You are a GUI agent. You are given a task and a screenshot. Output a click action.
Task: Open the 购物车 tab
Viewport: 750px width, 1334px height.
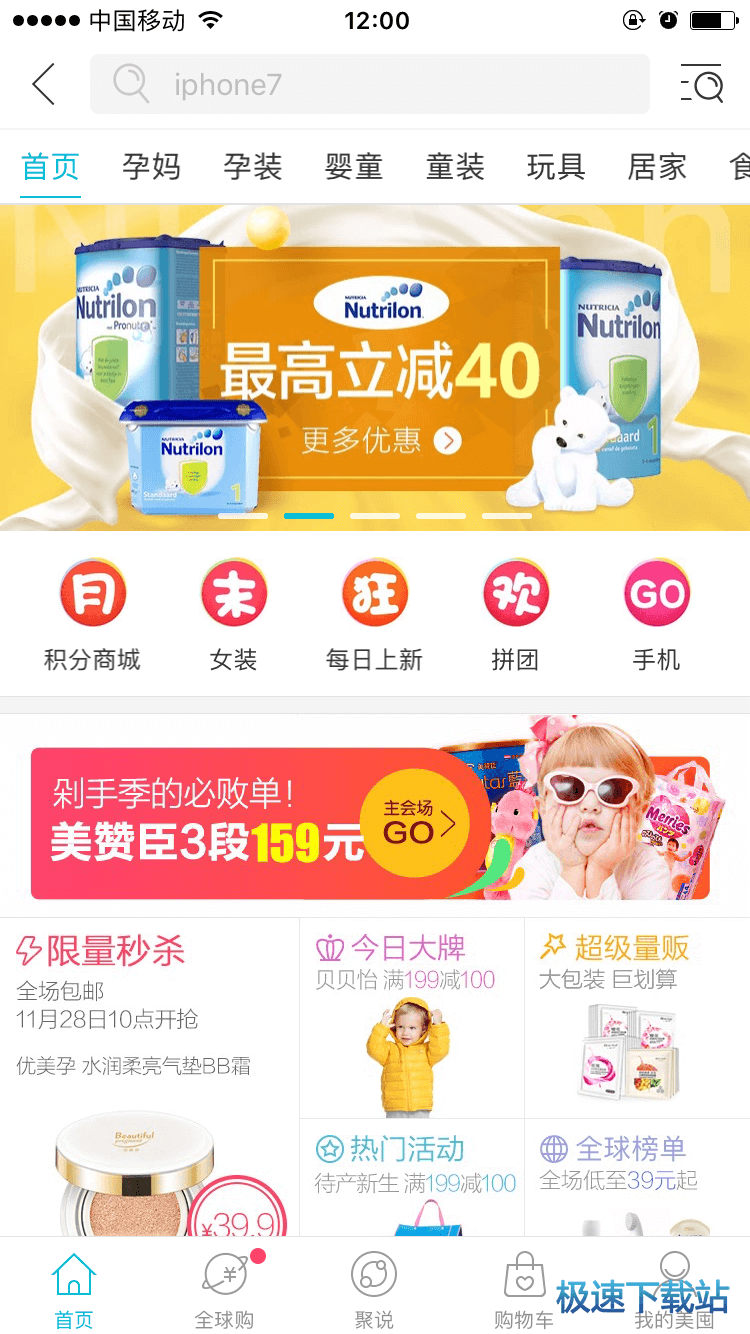(x=524, y=1290)
